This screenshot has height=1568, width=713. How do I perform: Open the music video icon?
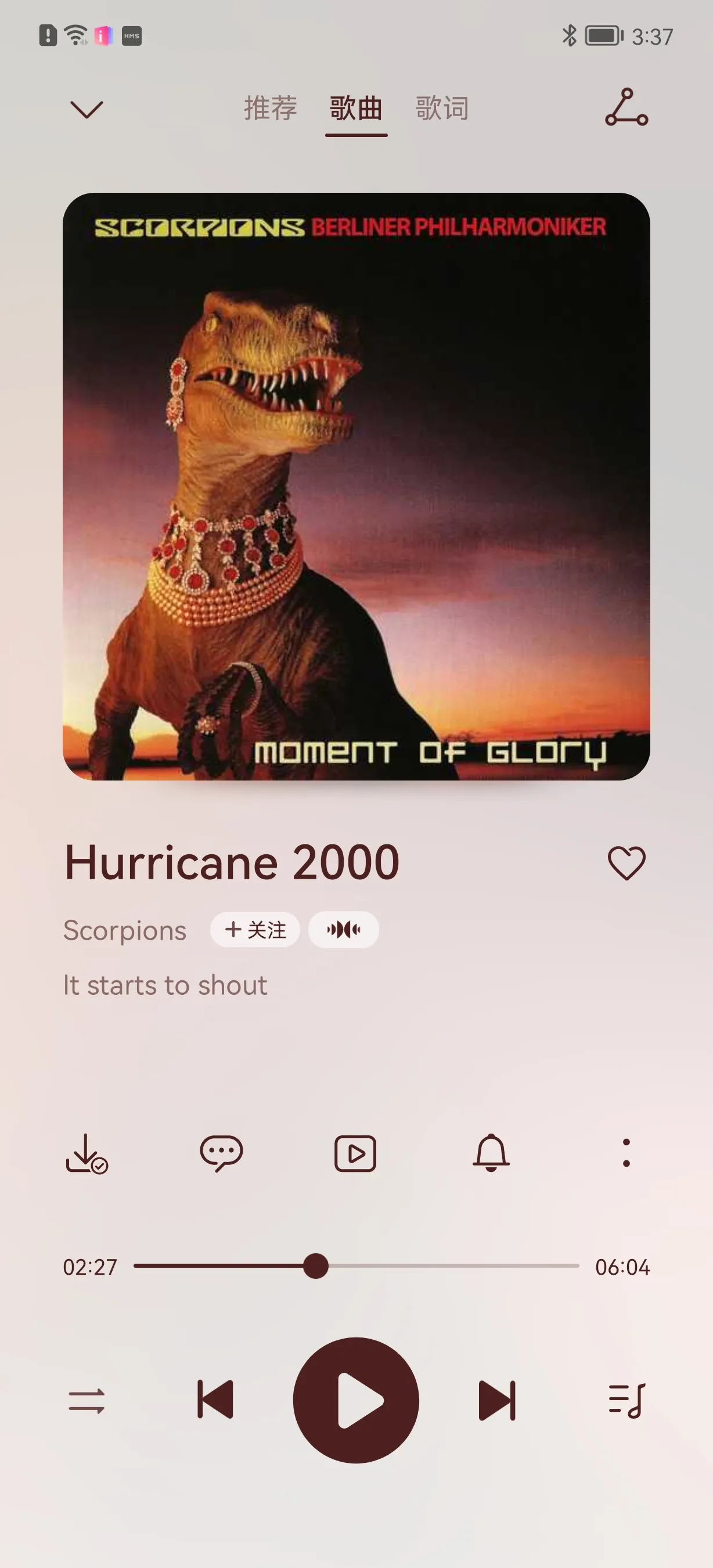[x=355, y=1153]
